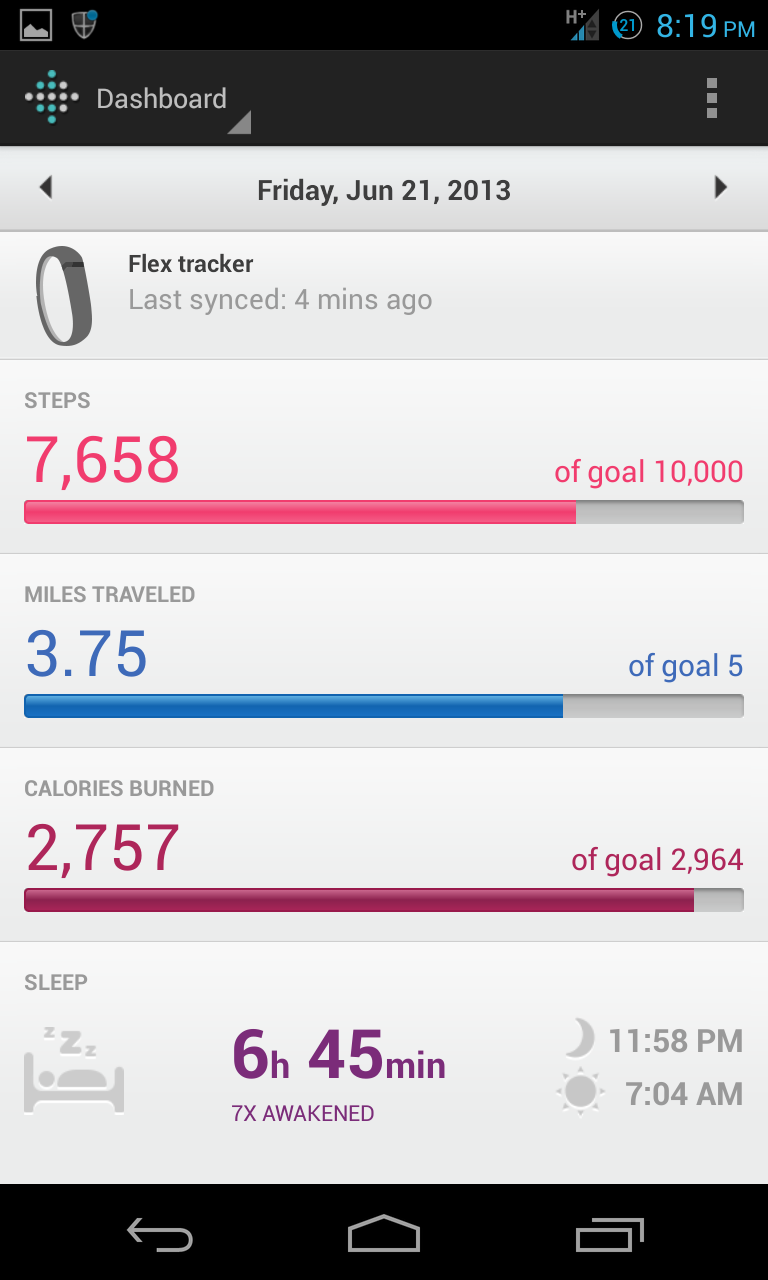
Task: Go to the previous day
Action: [45, 188]
